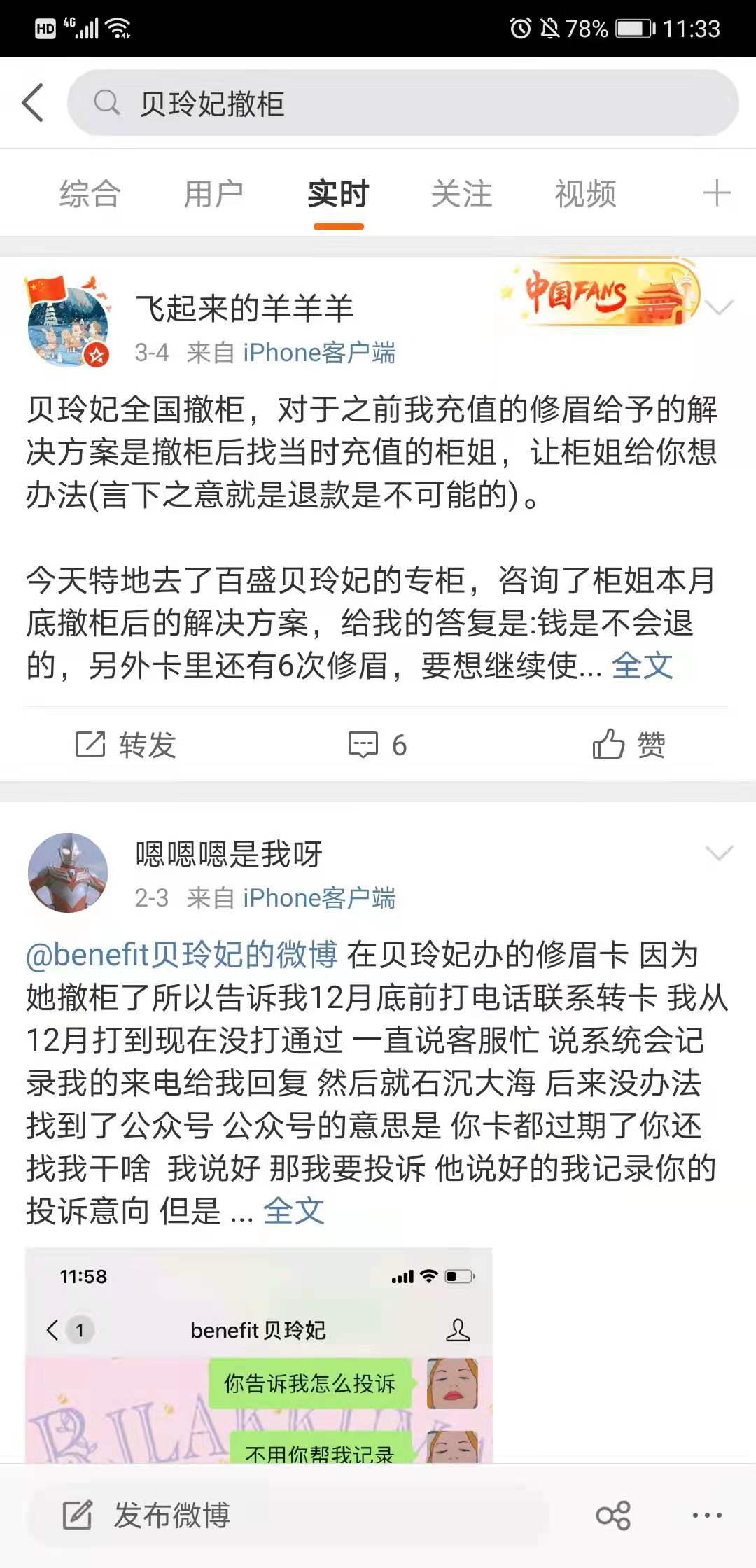This screenshot has width=756, height=1568.
Task: View the chat screenshot image in the post
Action: pos(259,1355)
